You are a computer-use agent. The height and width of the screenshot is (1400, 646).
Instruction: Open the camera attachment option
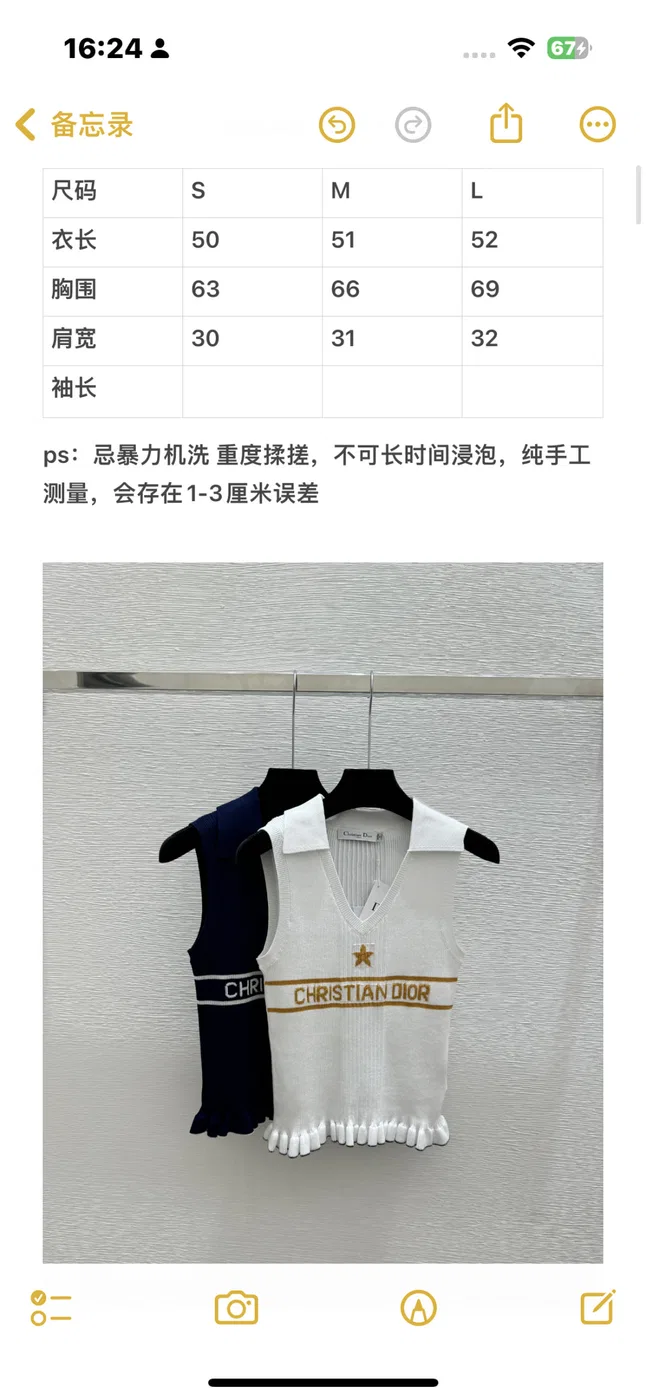pyautogui.click(x=237, y=1308)
